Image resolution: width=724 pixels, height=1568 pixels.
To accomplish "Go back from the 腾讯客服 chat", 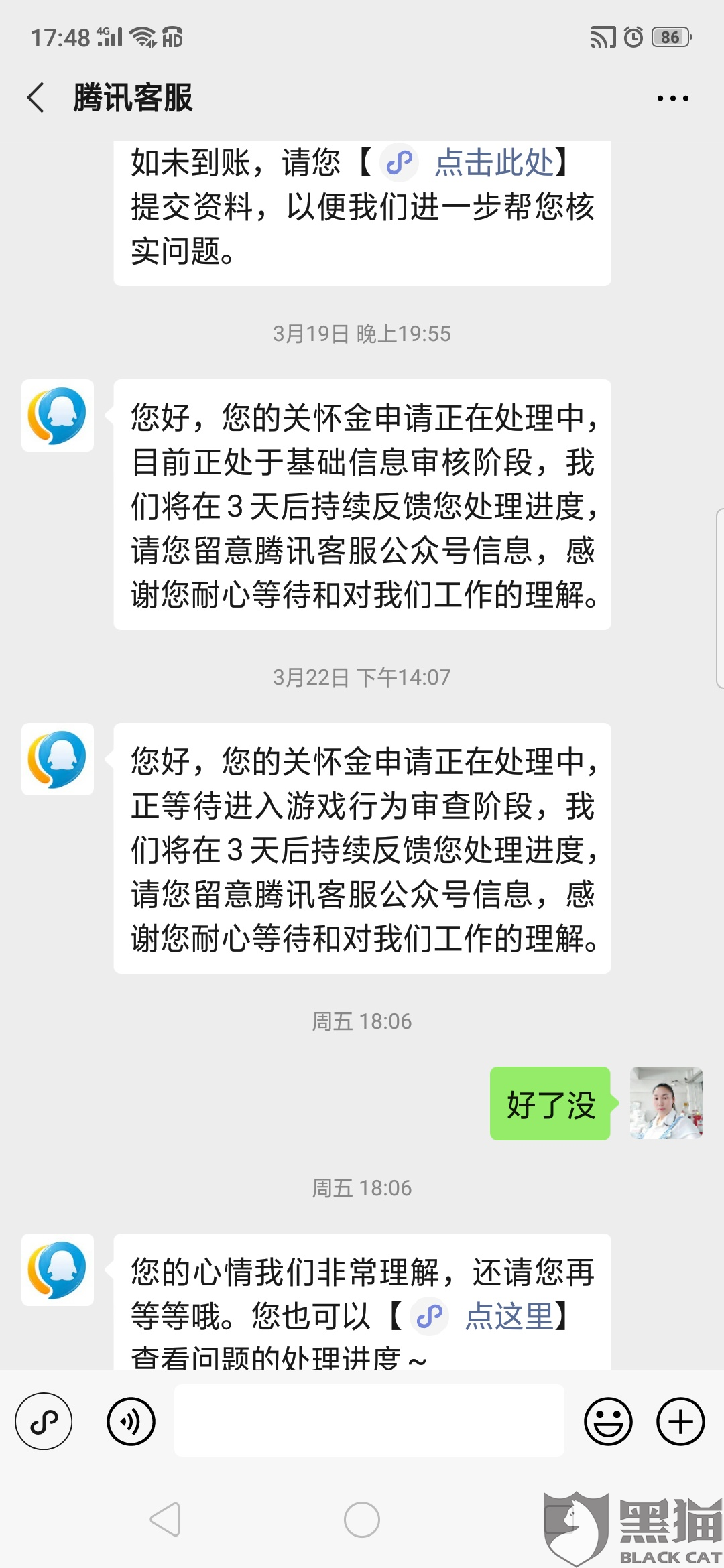I will [37, 98].
